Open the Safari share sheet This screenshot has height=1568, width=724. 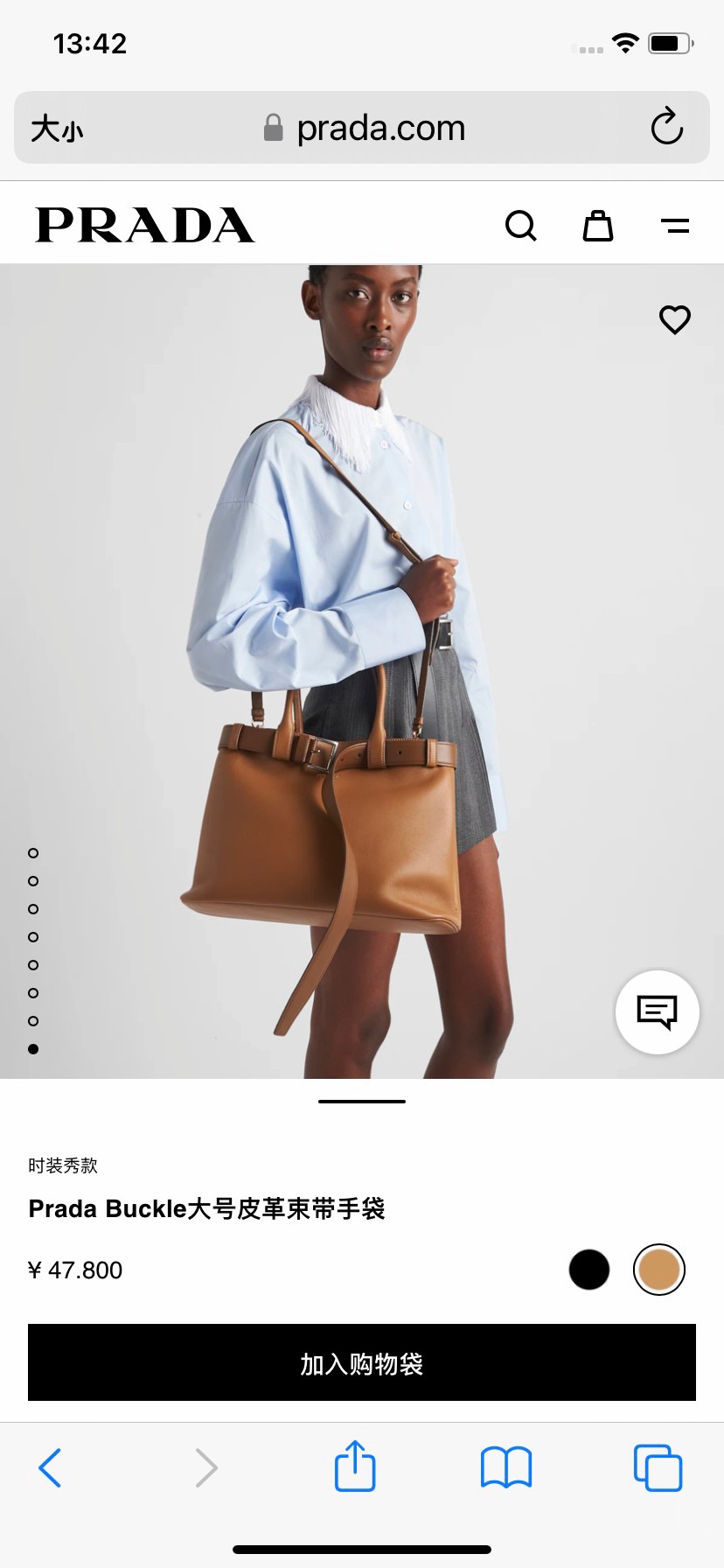pos(355,1466)
